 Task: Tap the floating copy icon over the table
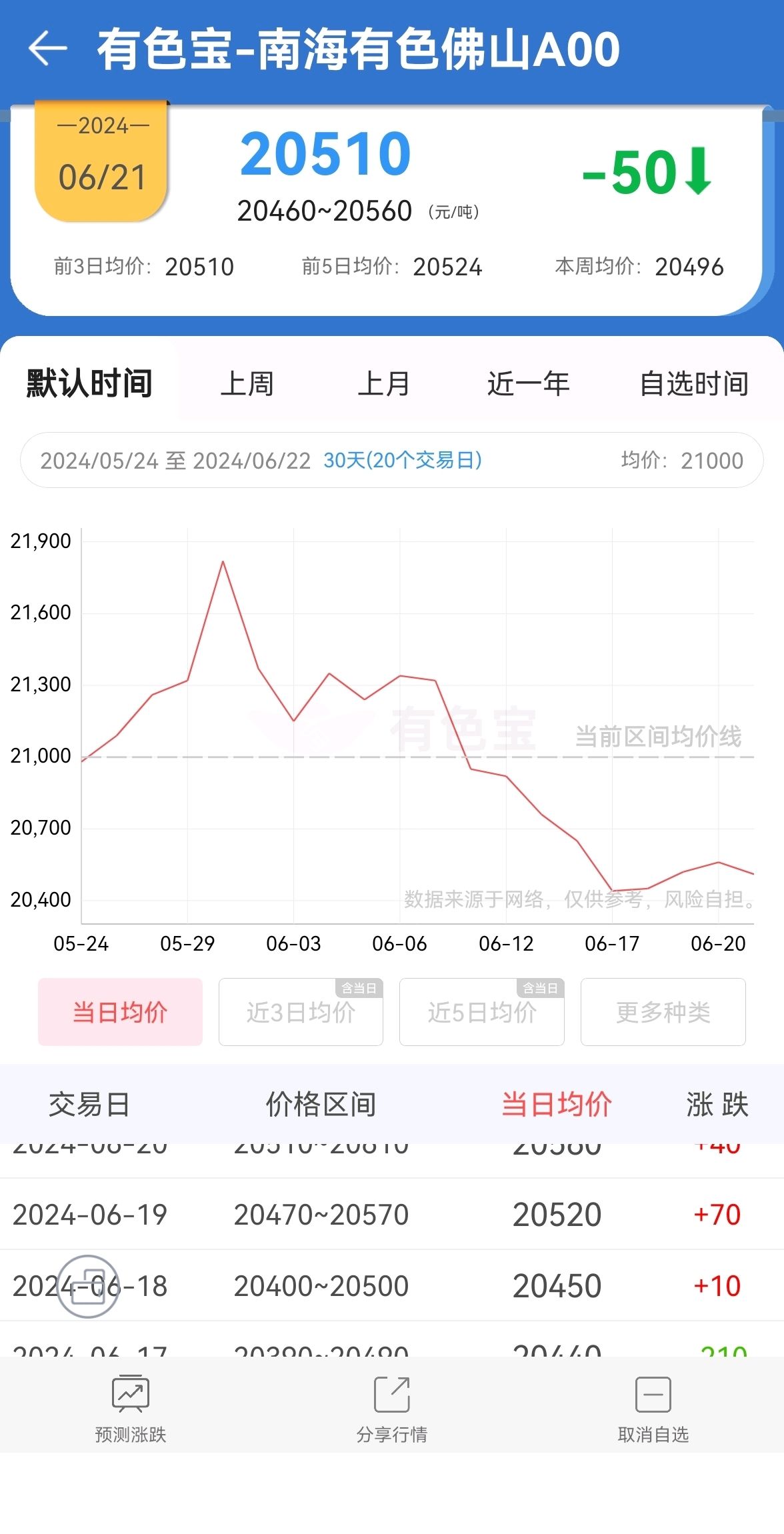[x=89, y=1286]
